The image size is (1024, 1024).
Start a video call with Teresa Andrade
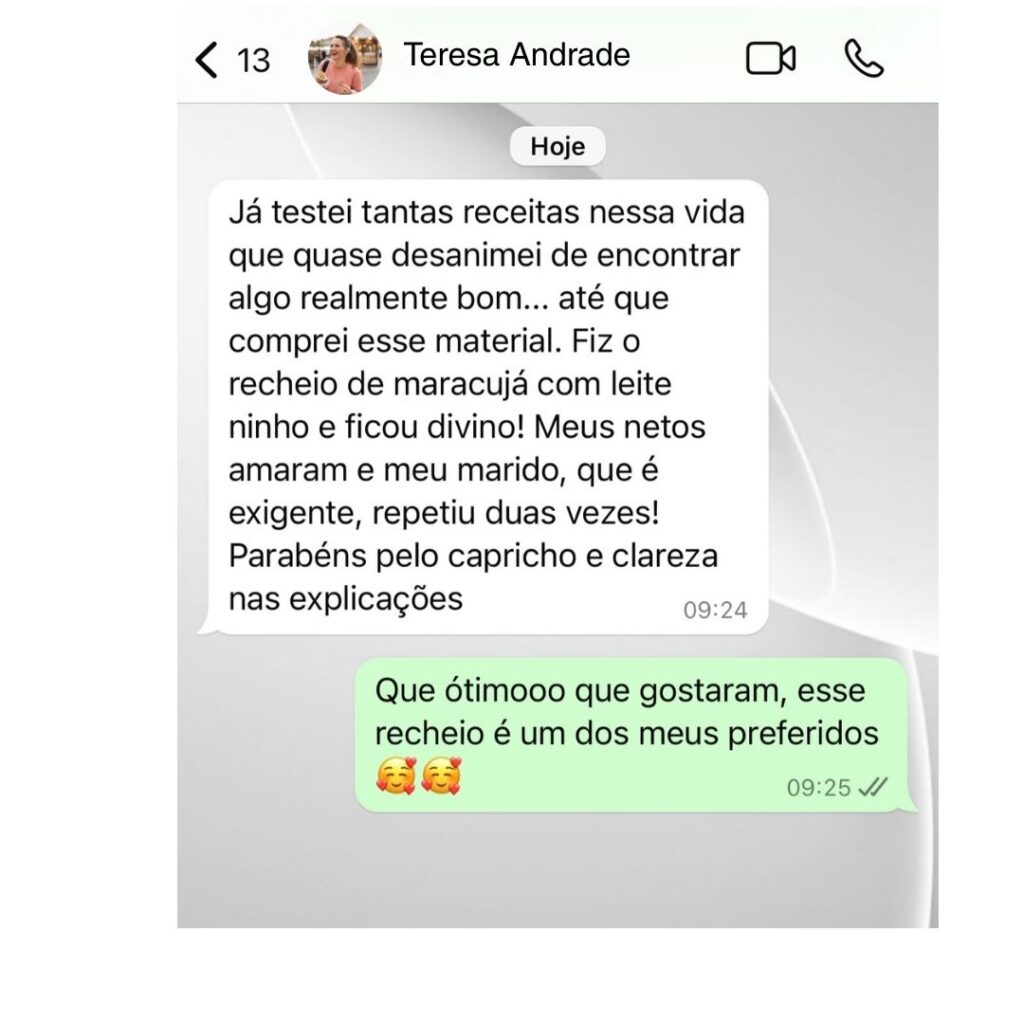[x=770, y=59]
